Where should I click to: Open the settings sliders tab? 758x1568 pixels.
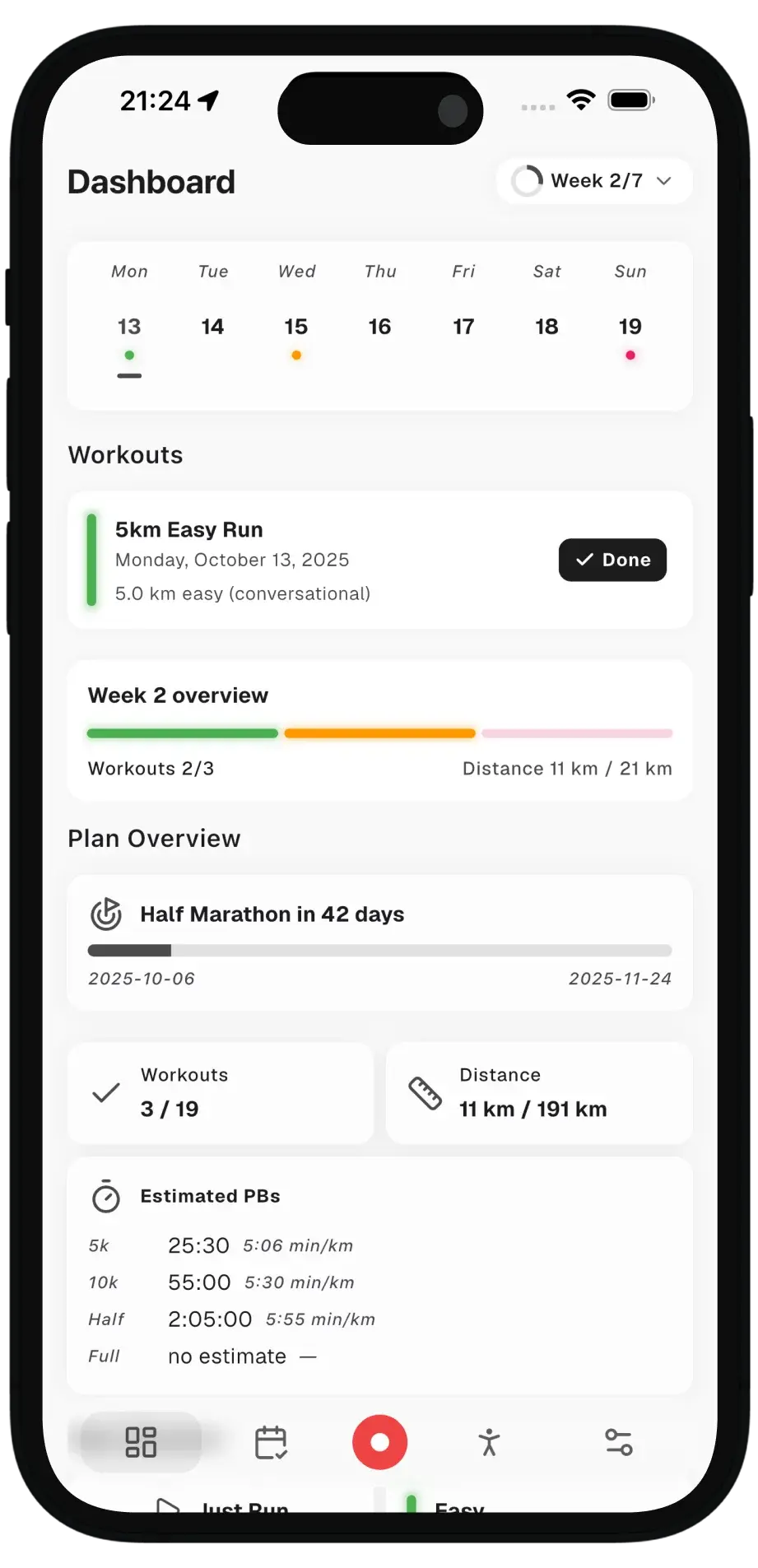[618, 1442]
